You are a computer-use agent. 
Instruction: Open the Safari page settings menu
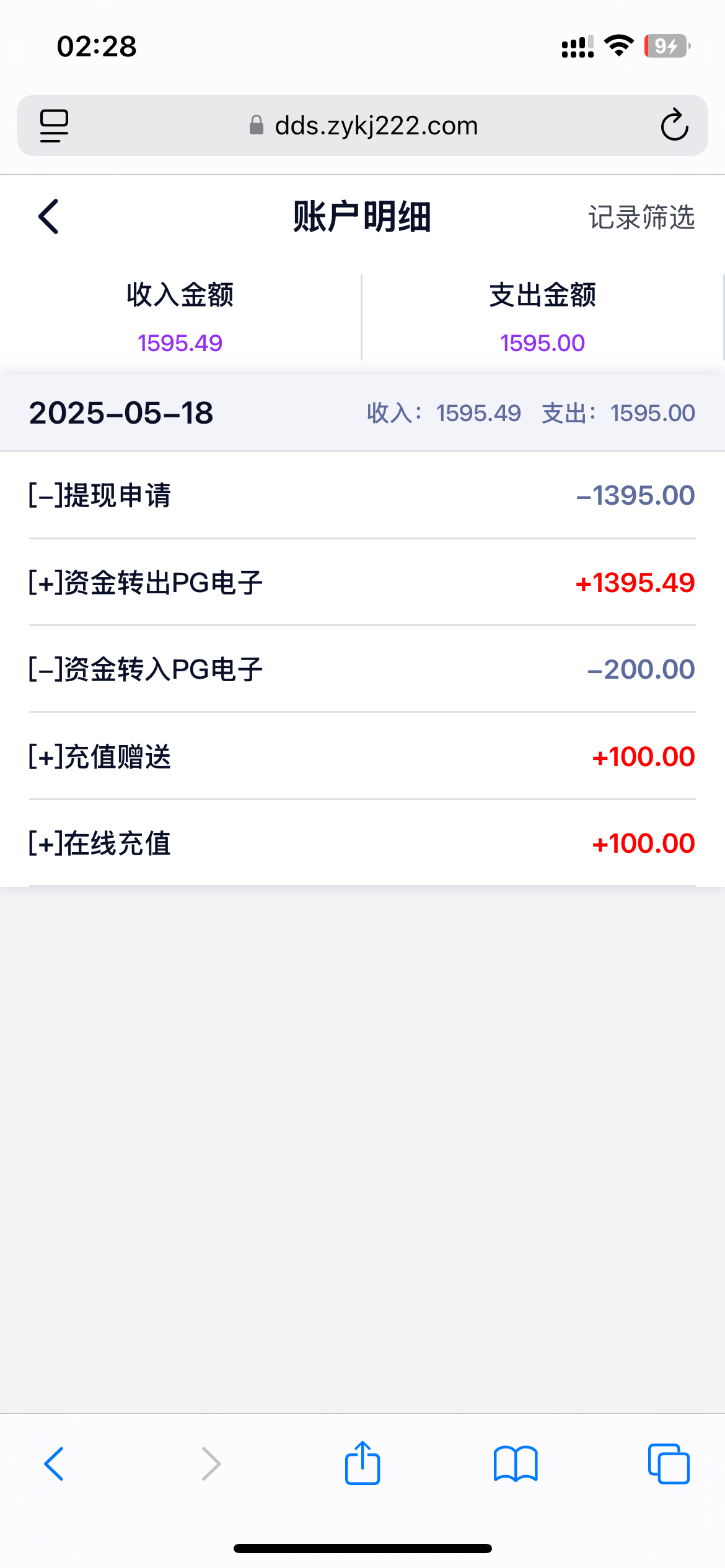[x=54, y=126]
